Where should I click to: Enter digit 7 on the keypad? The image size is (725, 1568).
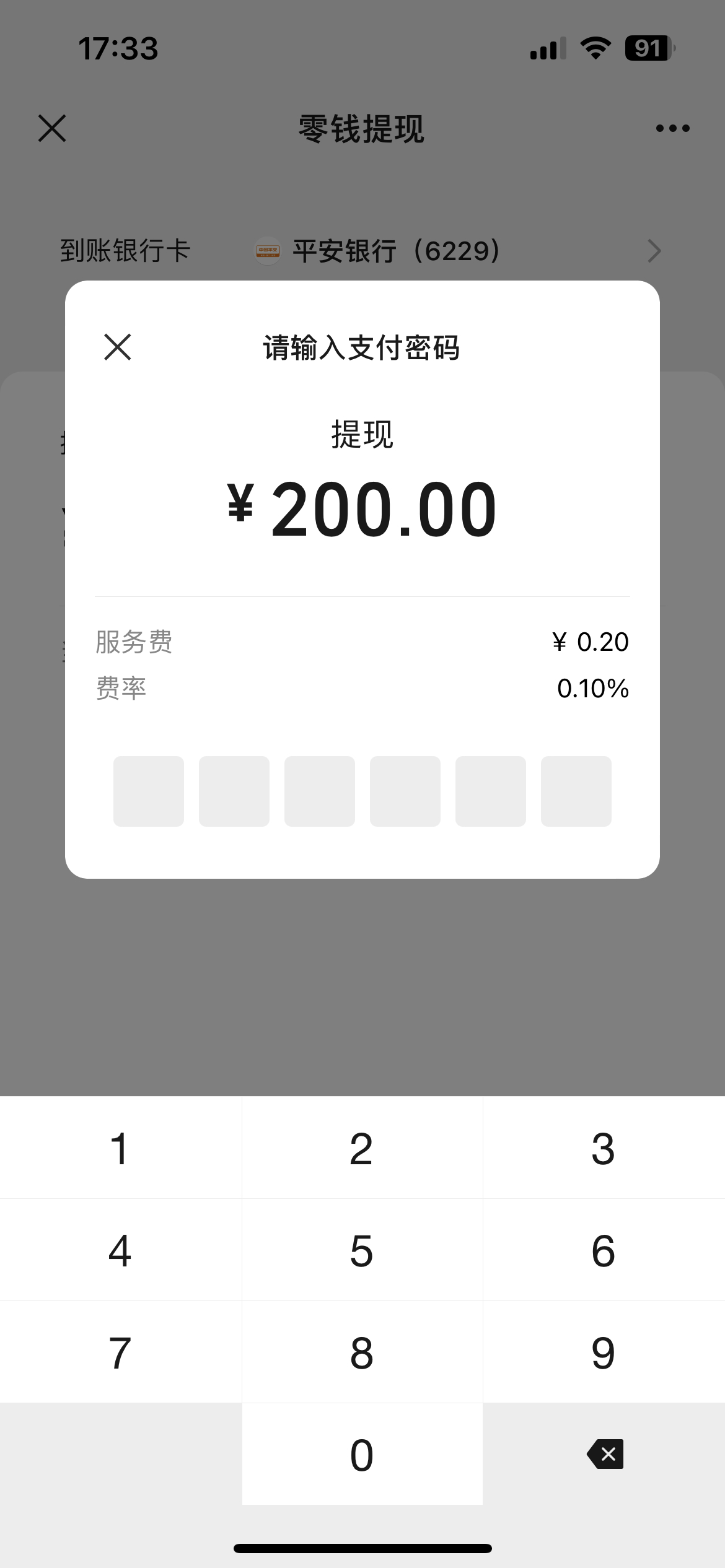pos(120,1352)
